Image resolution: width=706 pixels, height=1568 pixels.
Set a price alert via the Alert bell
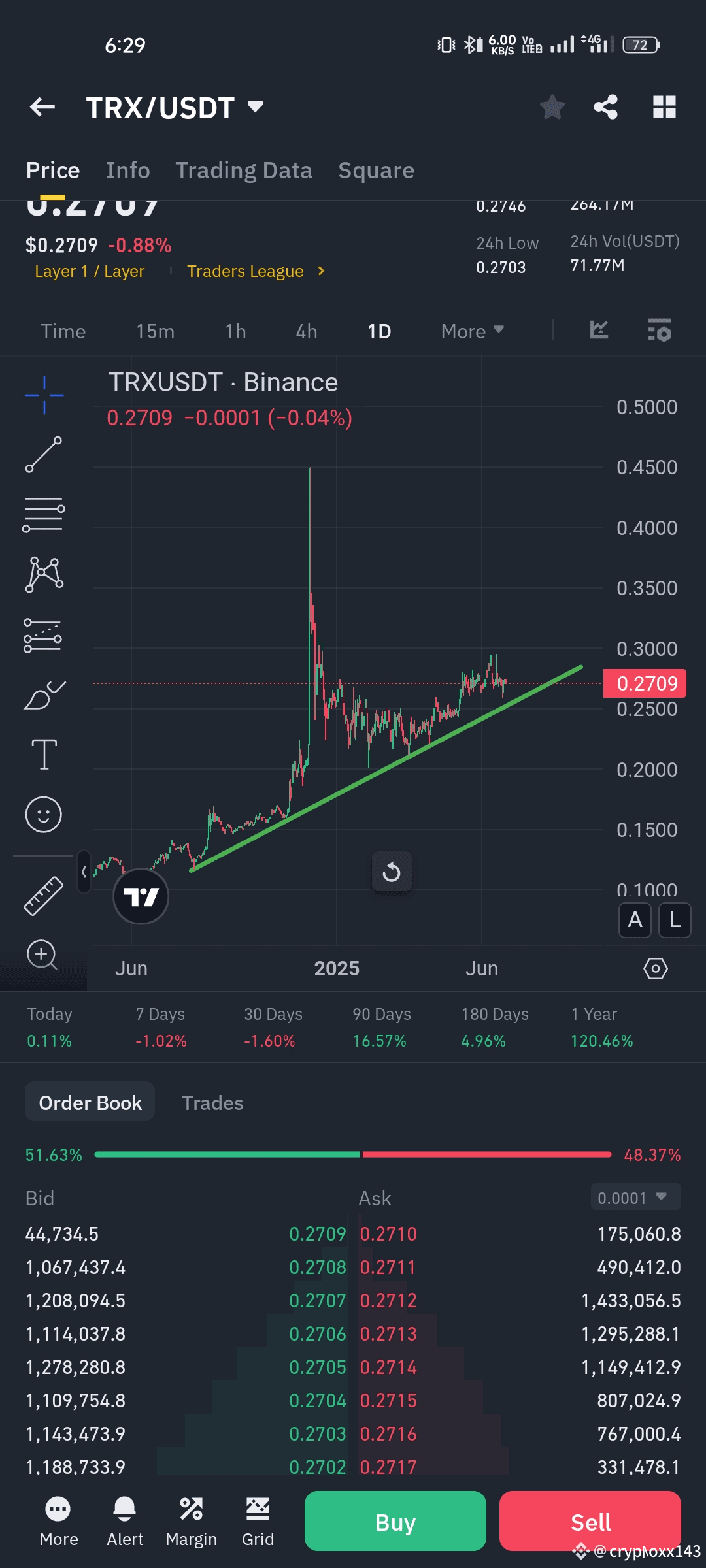pyautogui.click(x=125, y=1522)
